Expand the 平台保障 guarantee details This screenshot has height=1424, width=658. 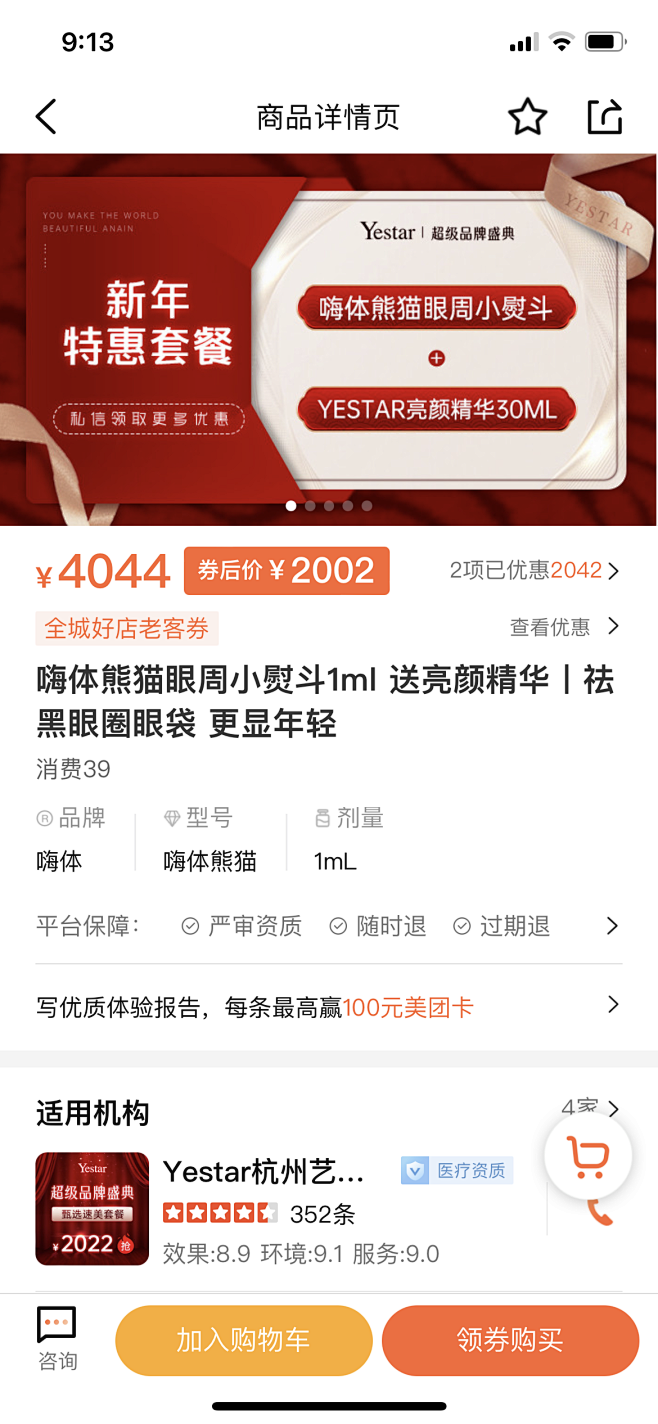612,926
